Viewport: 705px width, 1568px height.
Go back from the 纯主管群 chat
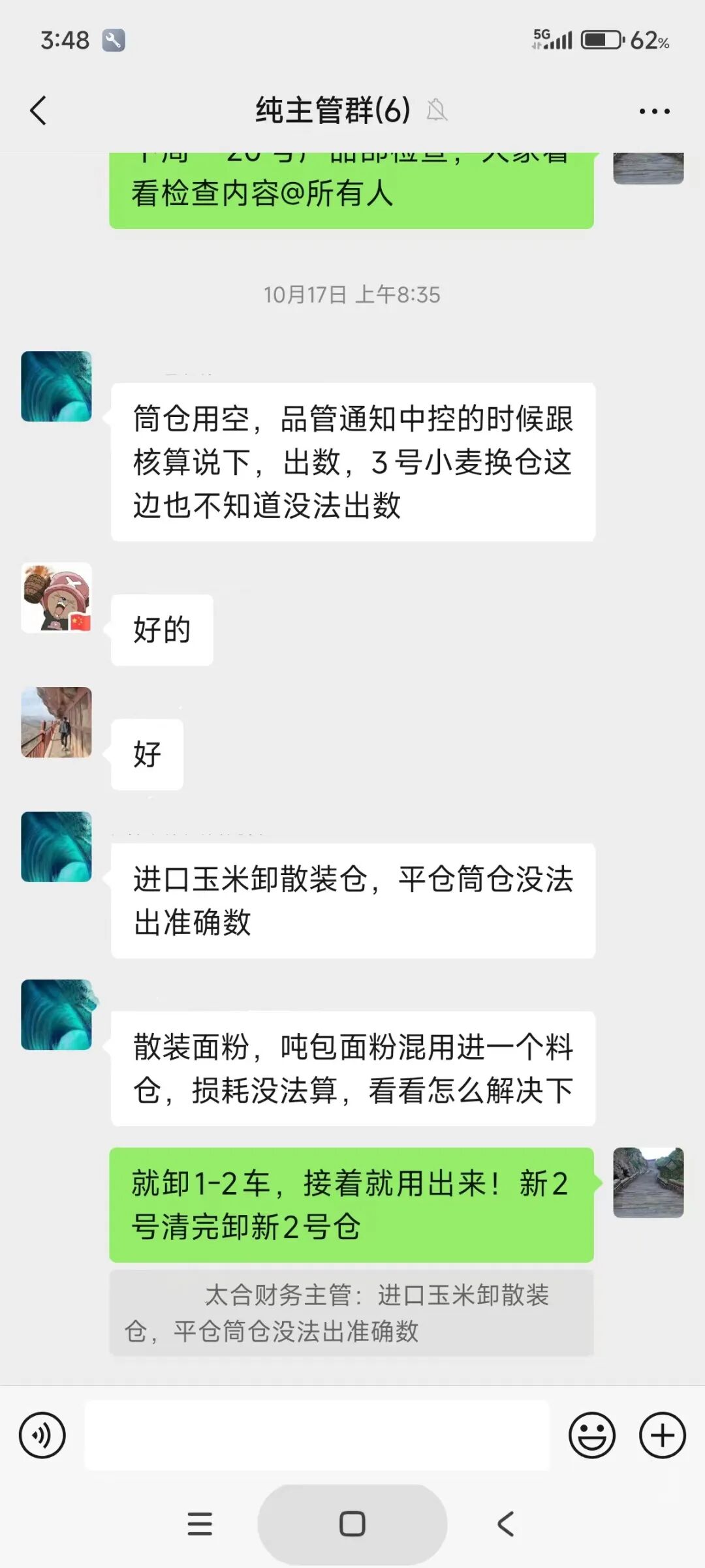click(x=39, y=110)
